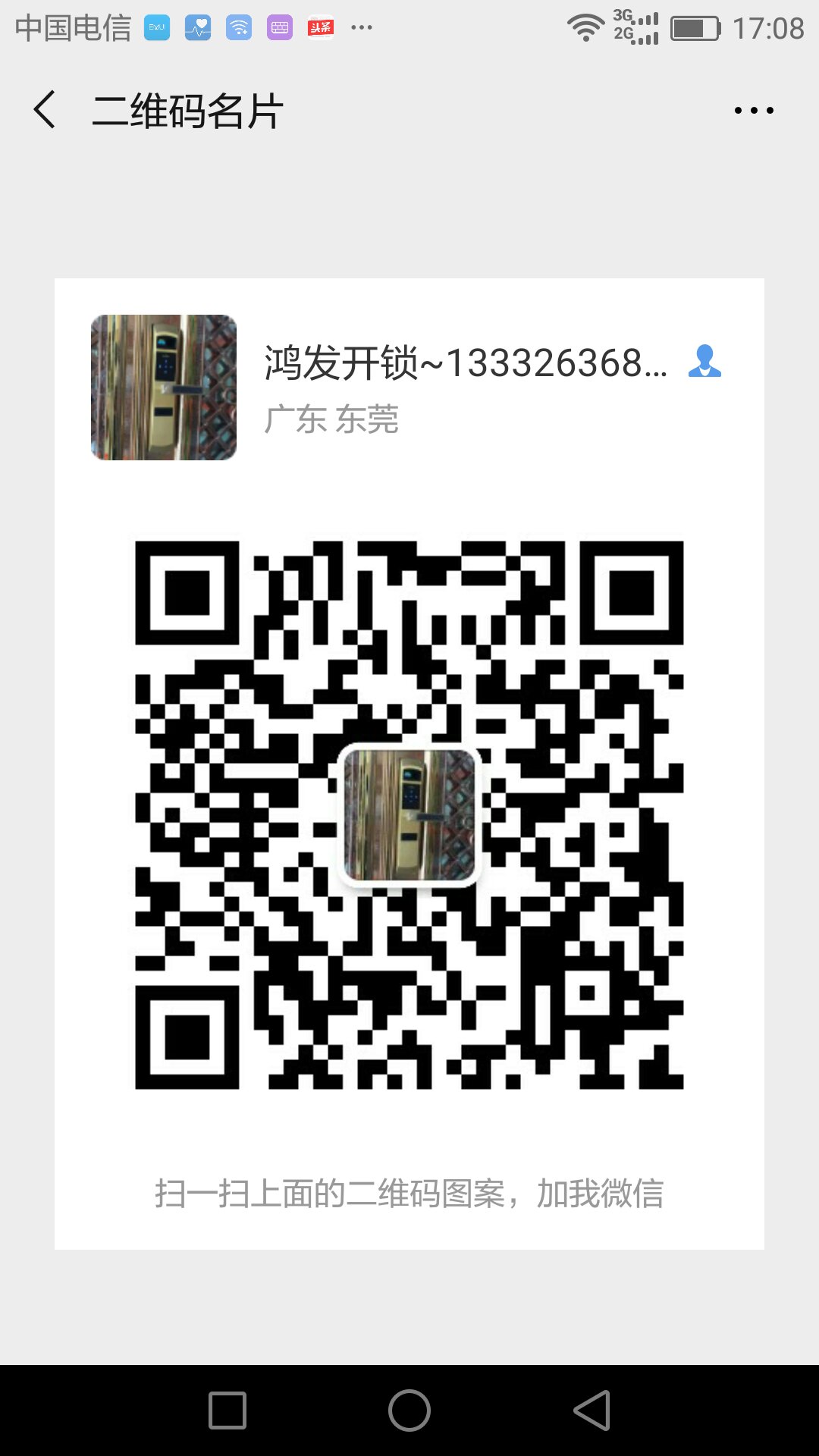The height and width of the screenshot is (1456, 819).
Task: Open recent apps with the square button
Action: pos(227,1410)
